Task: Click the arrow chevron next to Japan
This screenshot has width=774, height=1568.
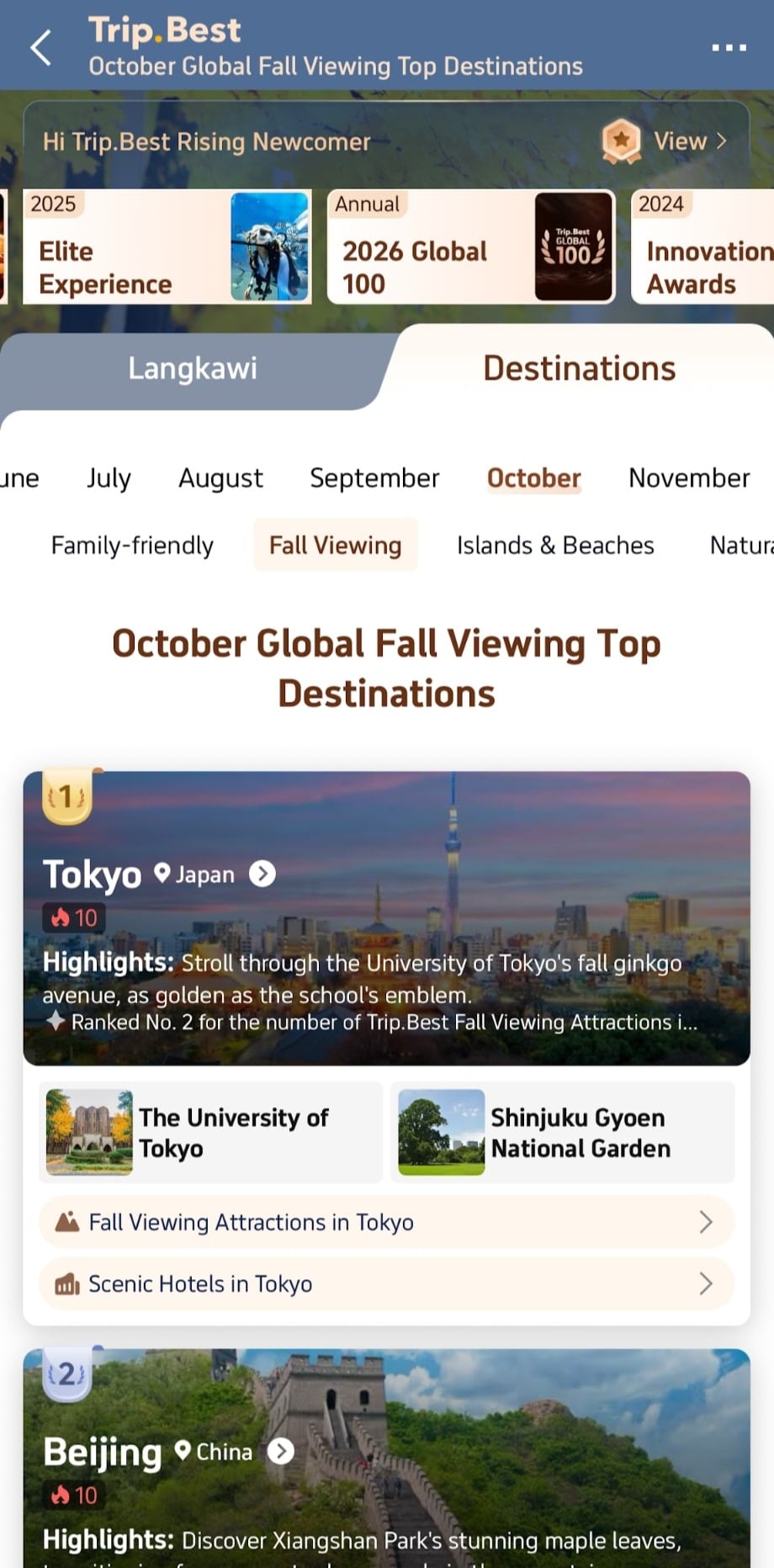Action: [262, 874]
